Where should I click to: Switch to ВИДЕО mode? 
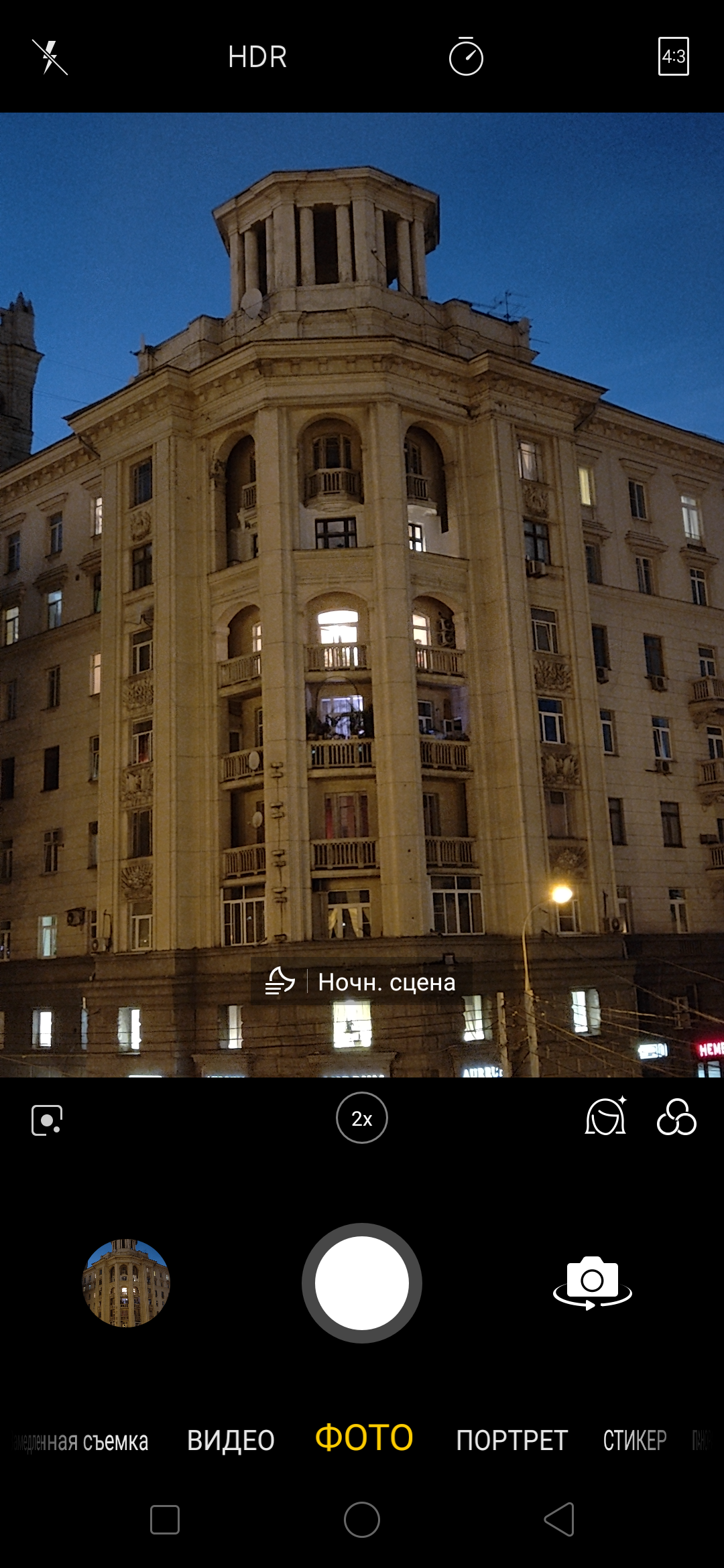click(x=231, y=1441)
